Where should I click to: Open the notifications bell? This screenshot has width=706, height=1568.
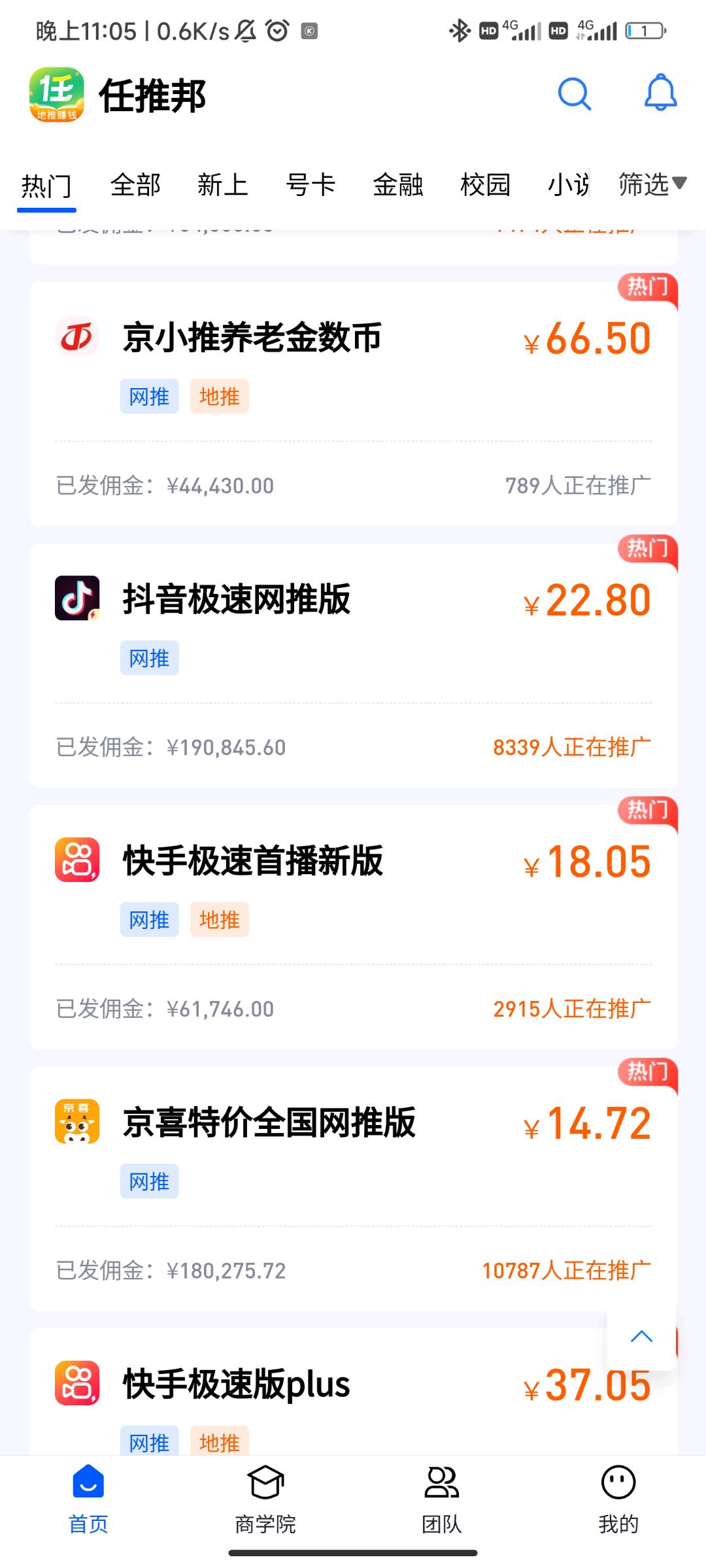coord(660,93)
